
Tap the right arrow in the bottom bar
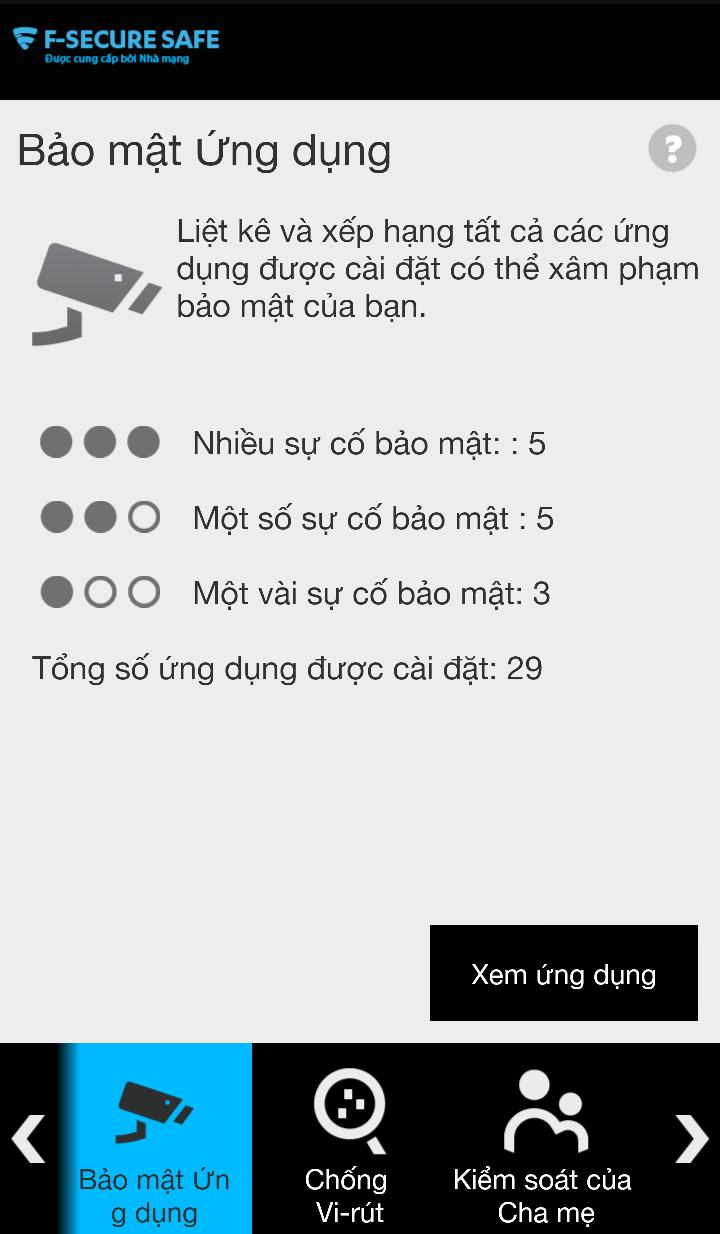(691, 1138)
